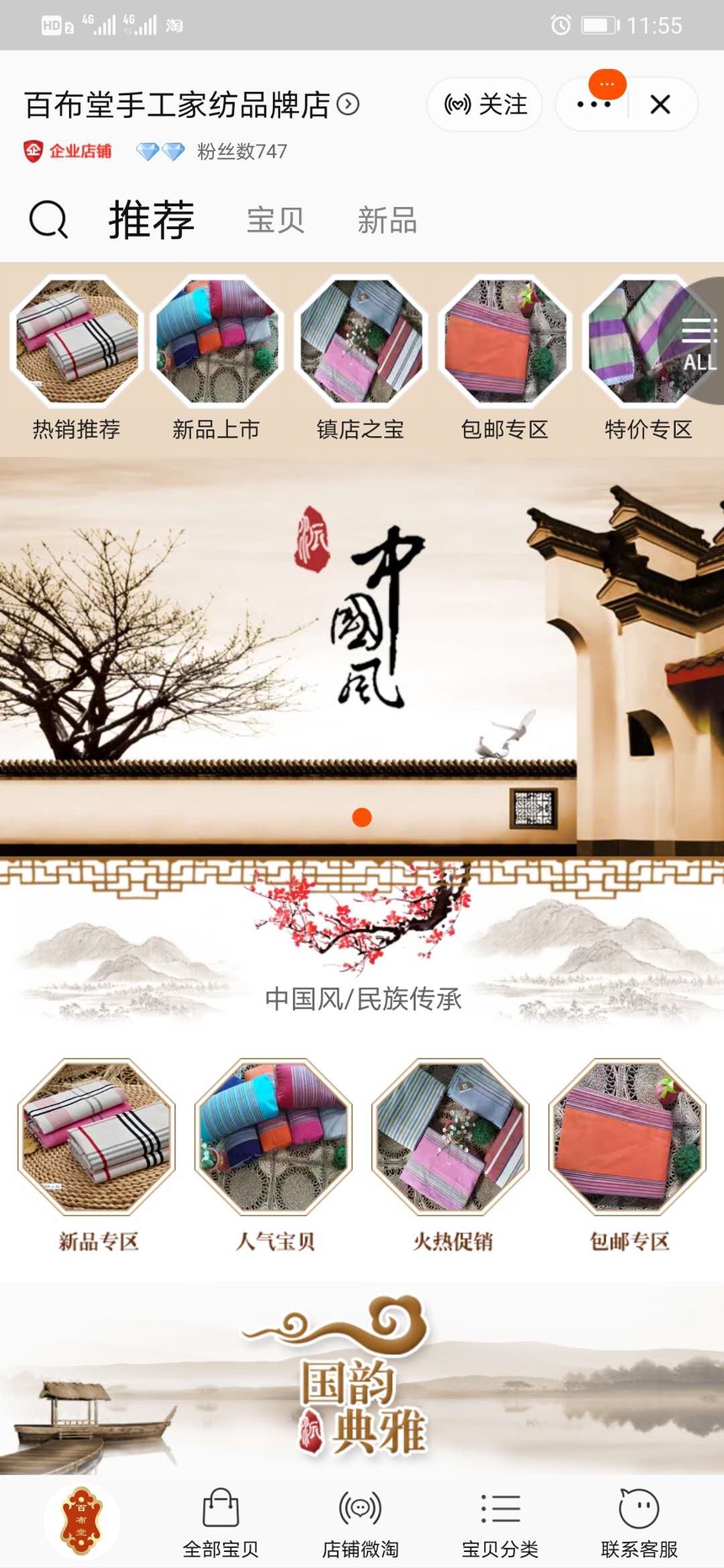The height and width of the screenshot is (1568, 724).
Task: Select the 推荐 tab
Action: click(x=152, y=221)
